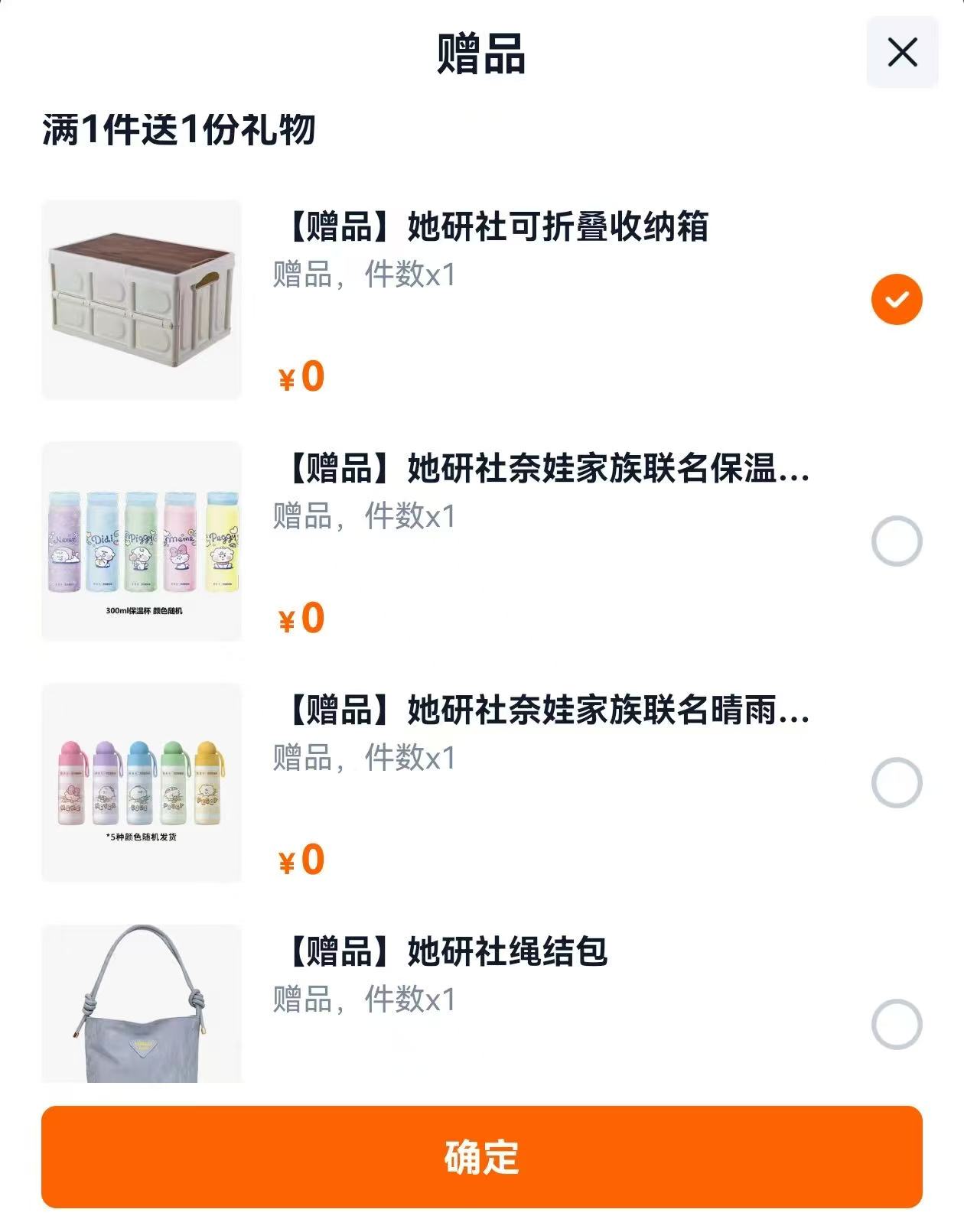The width and height of the screenshot is (964, 1232).
Task: View the gray rope knot bag thumbnail
Action: click(x=141, y=1009)
